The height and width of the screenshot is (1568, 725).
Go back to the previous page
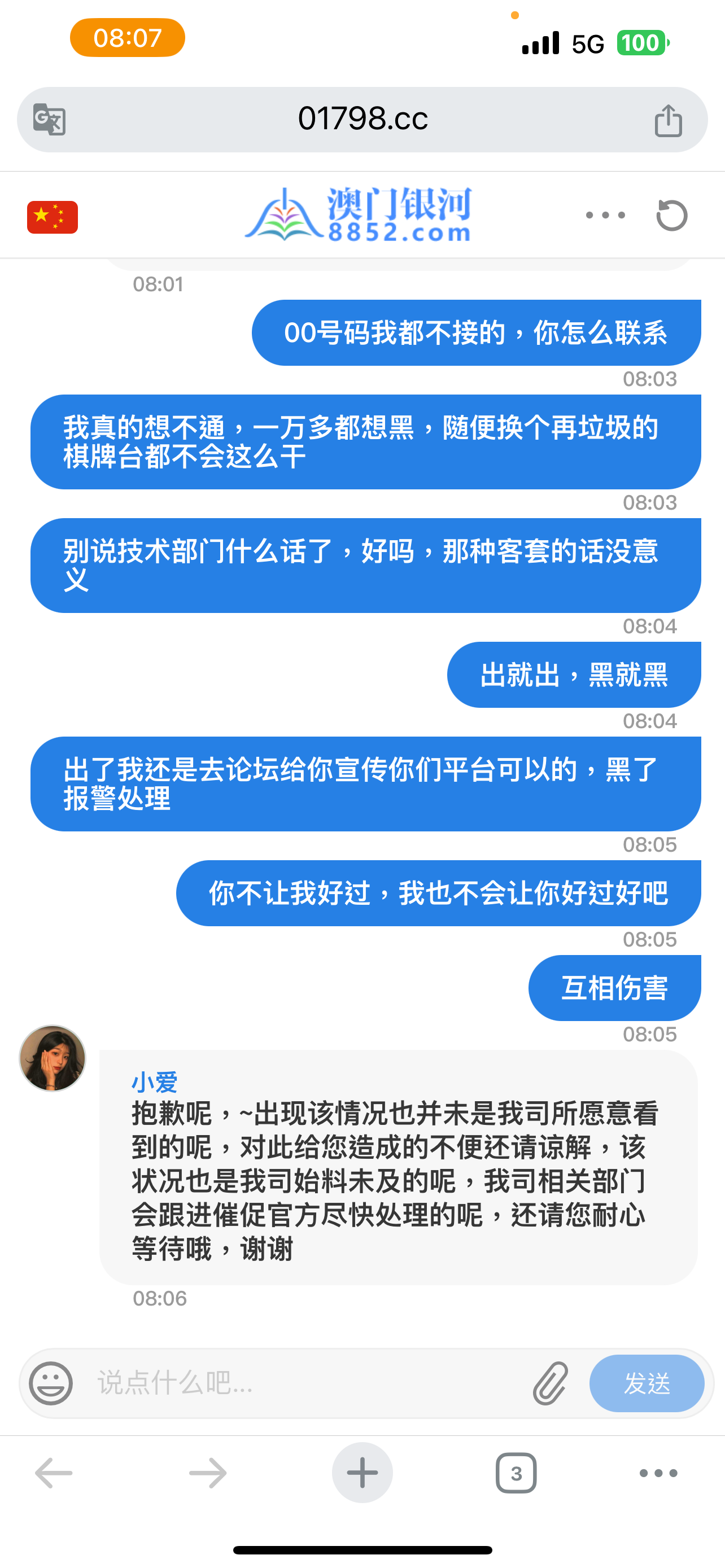pyautogui.click(x=54, y=1473)
